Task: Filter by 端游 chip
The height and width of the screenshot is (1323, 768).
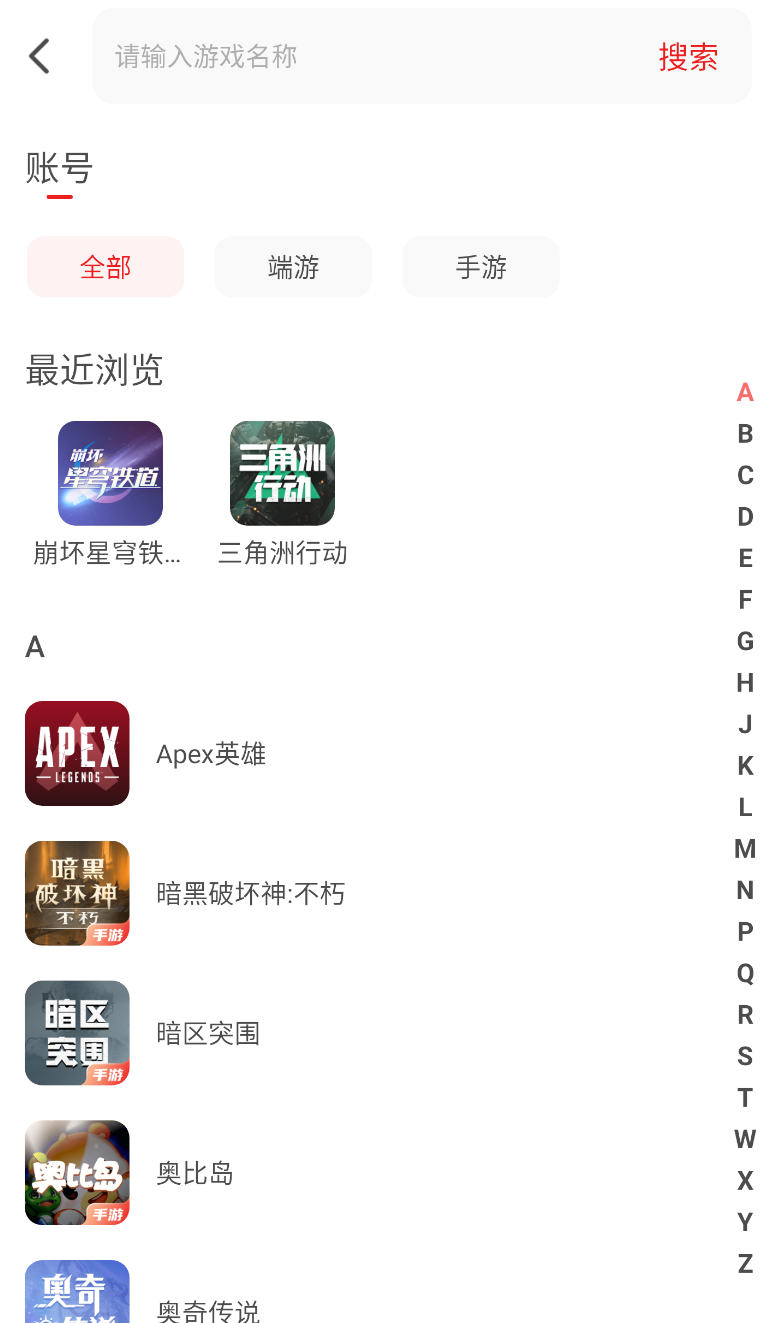Action: tap(293, 267)
